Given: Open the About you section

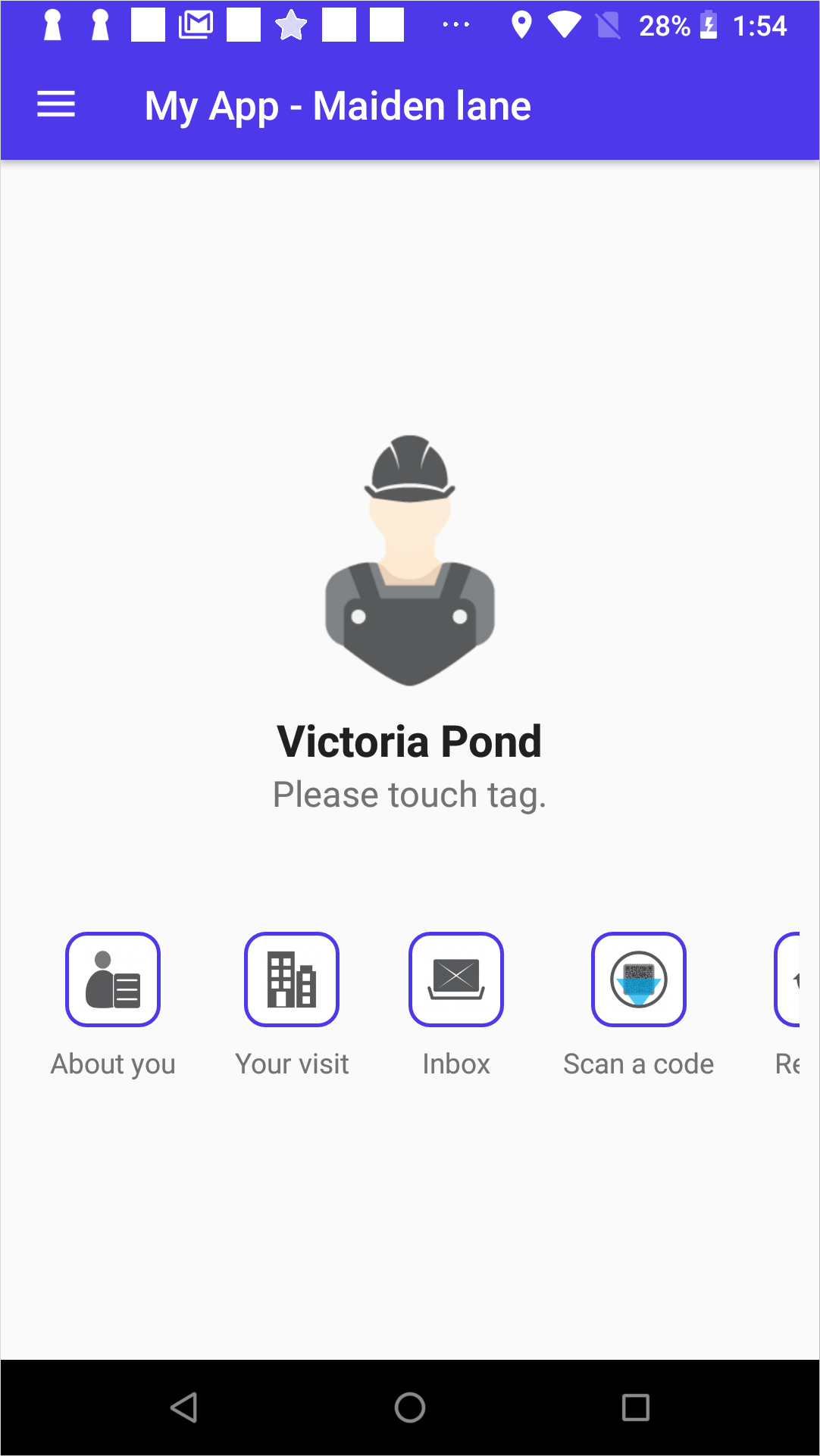Looking at the screenshot, I should click(113, 980).
